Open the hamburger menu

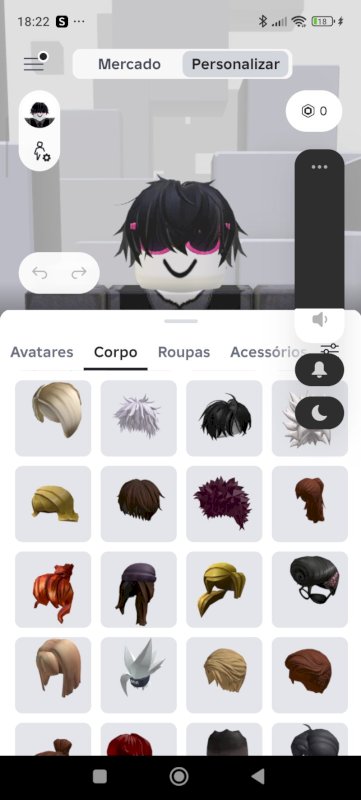pos(34,64)
